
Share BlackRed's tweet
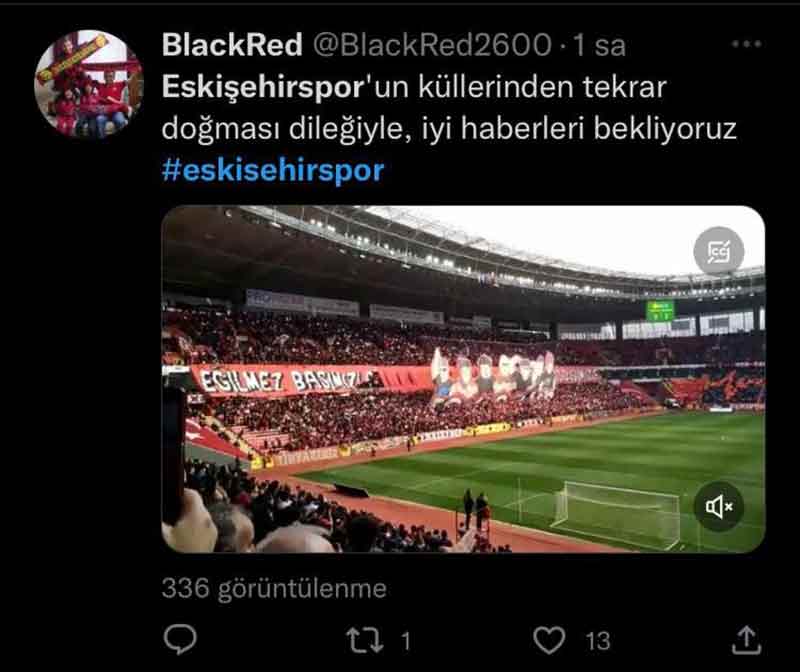tap(746, 638)
